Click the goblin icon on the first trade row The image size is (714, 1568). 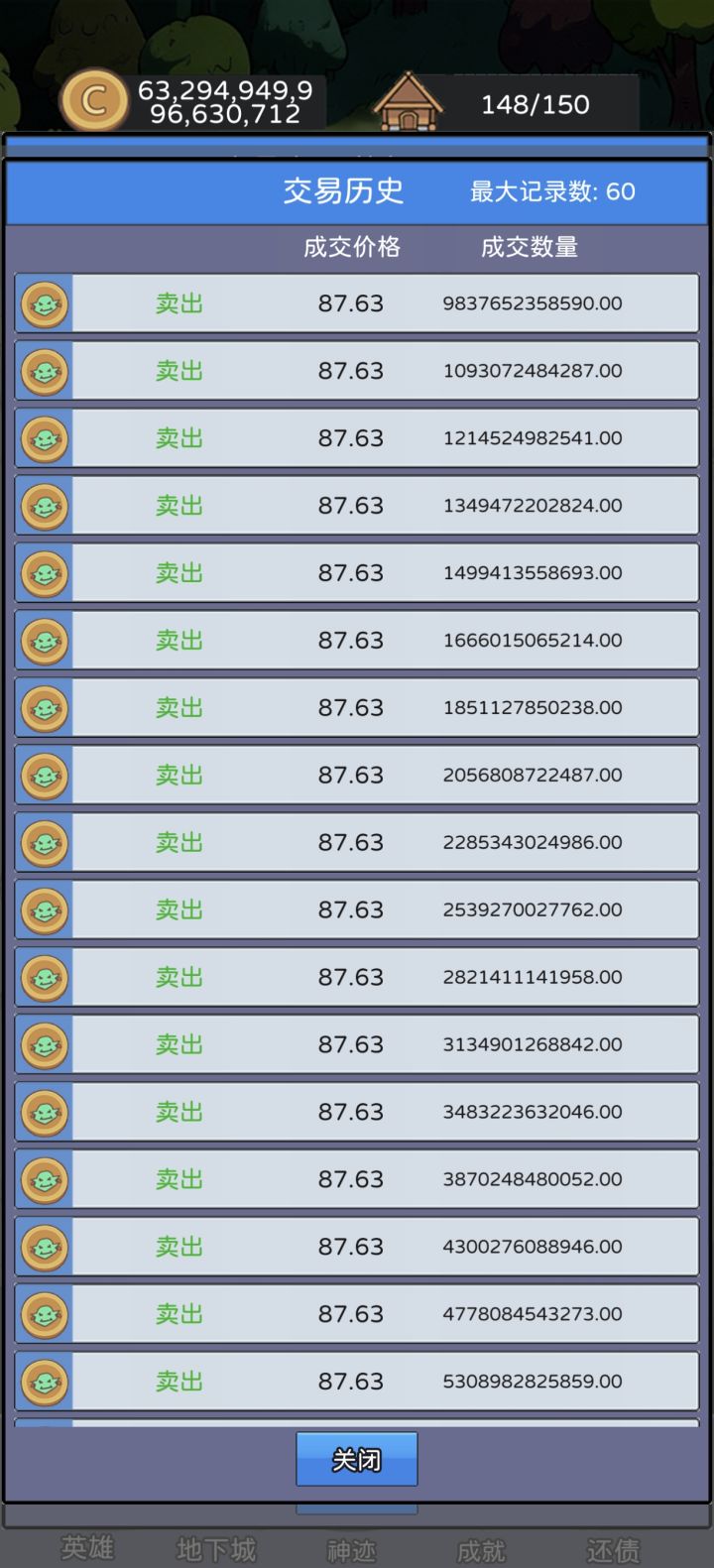[x=45, y=304]
